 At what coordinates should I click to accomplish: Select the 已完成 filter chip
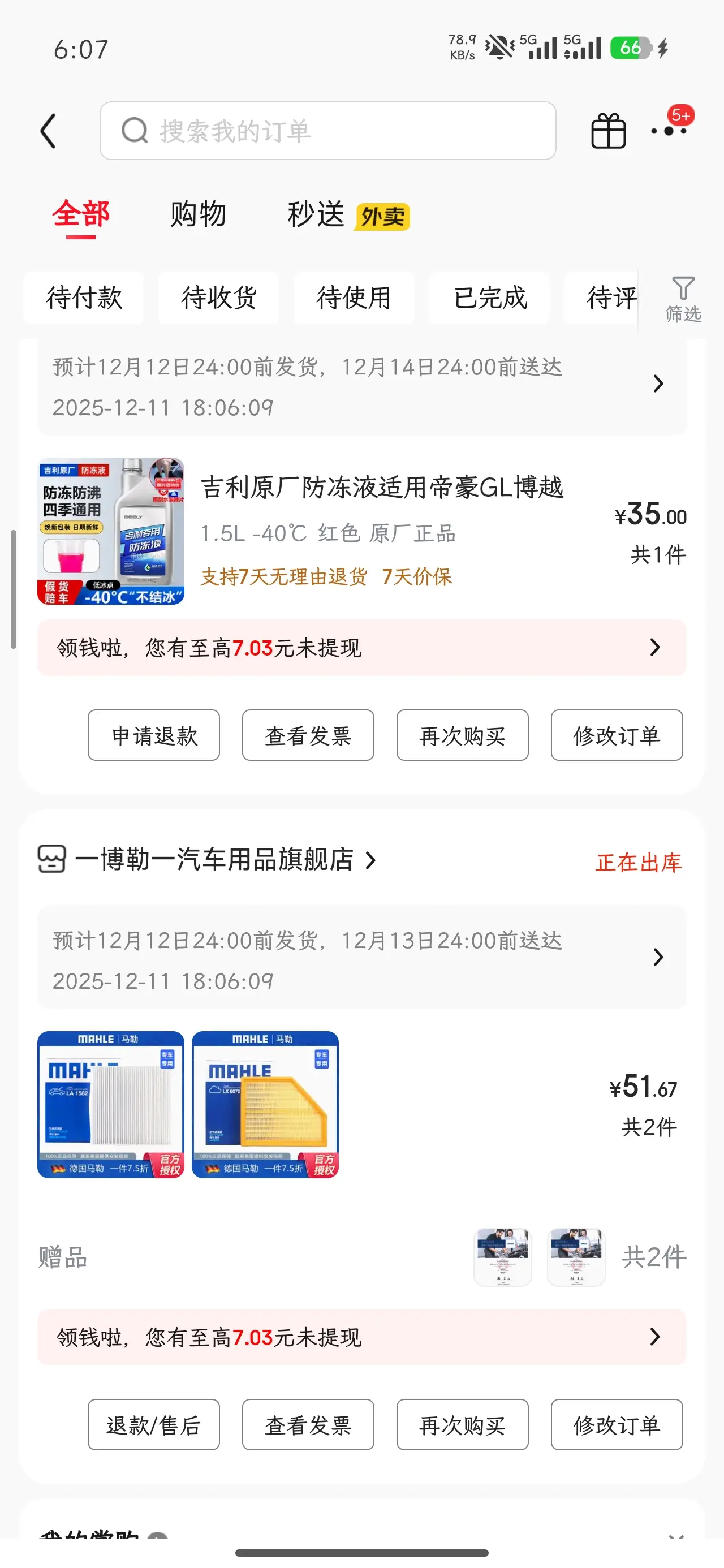pos(489,298)
